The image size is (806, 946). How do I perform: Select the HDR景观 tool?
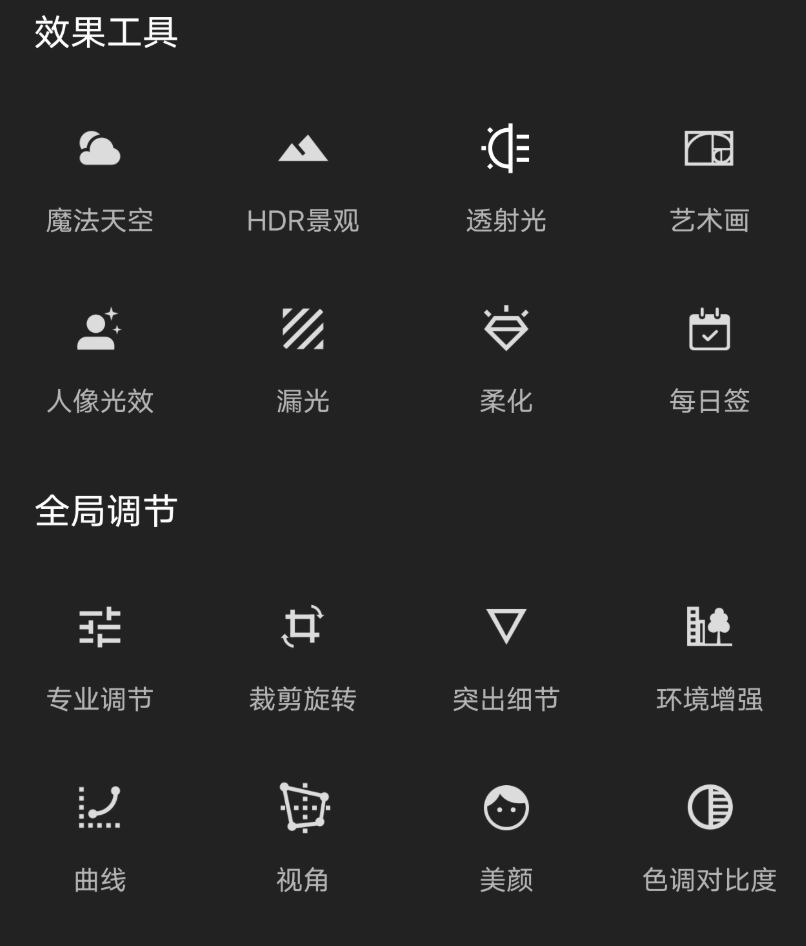tap(303, 150)
